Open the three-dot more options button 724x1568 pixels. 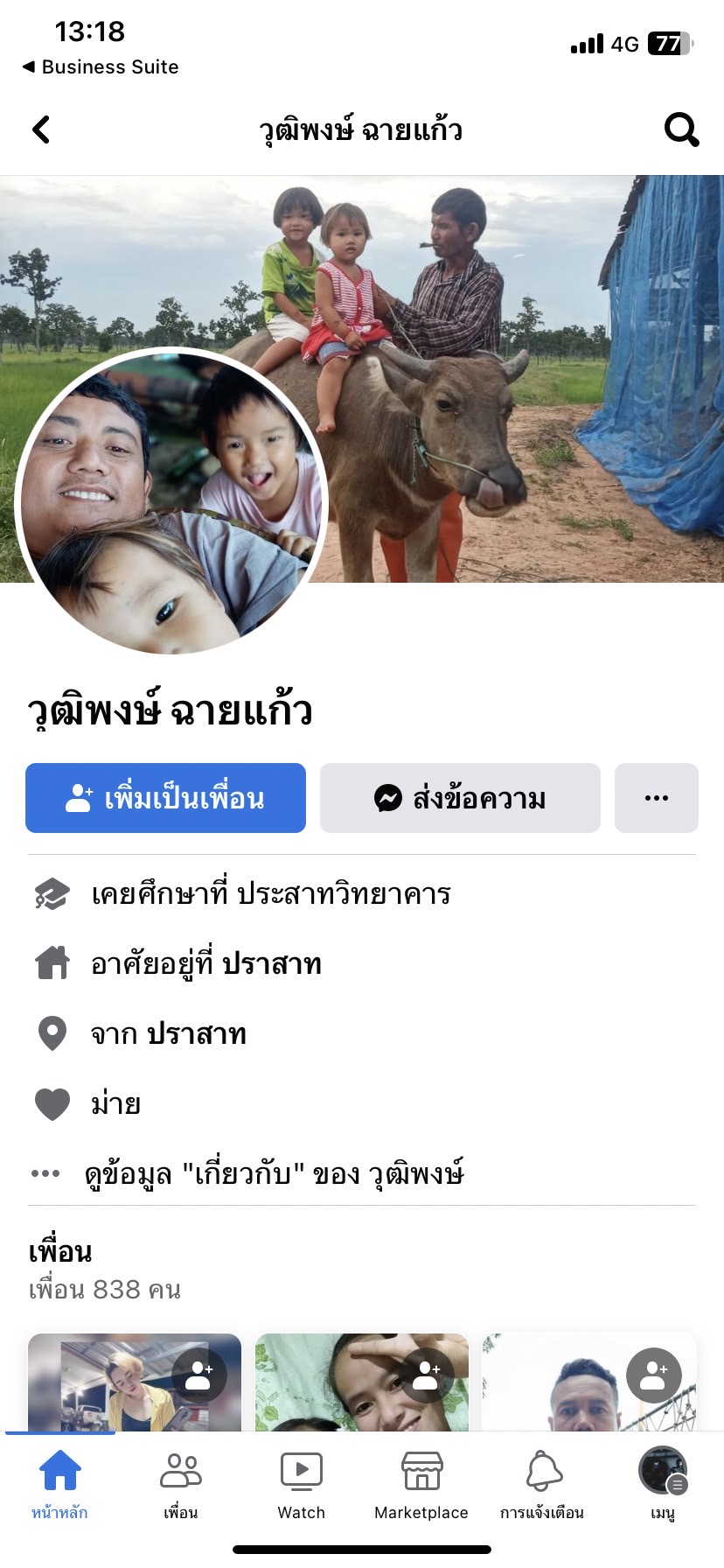click(656, 798)
